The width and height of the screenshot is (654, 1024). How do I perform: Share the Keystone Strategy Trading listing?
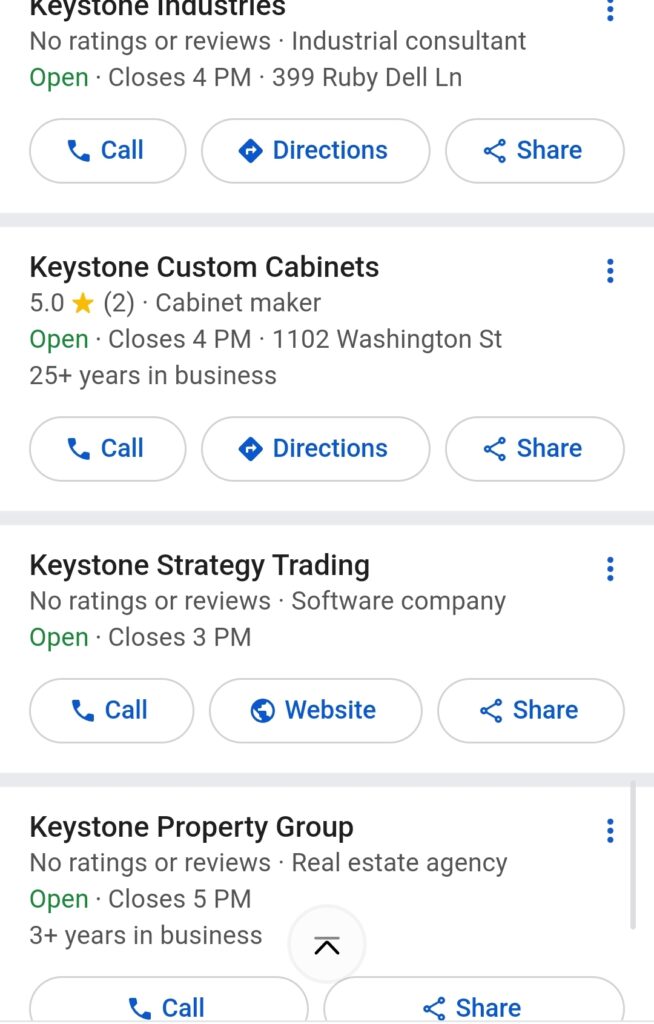(x=530, y=711)
